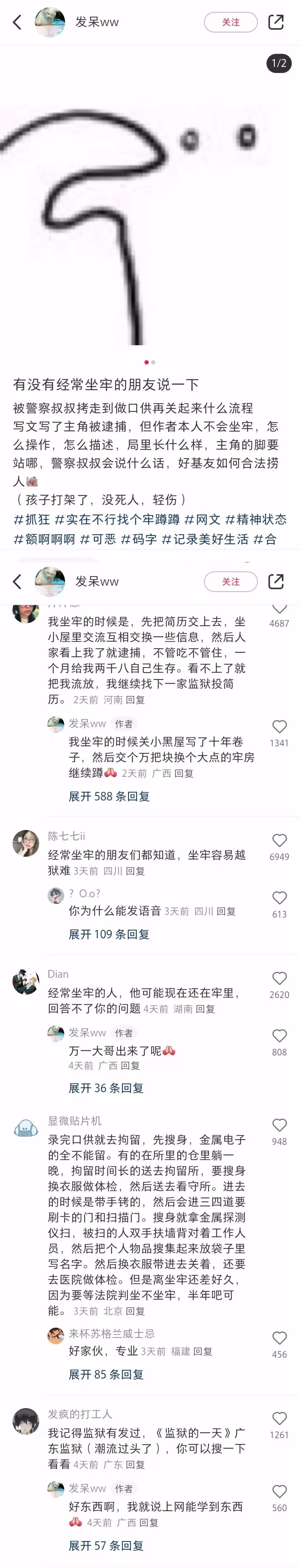Viewport: 300px width, 1568px height.
Task: Expand the 588 replies thread
Action: pyautogui.click(x=109, y=796)
